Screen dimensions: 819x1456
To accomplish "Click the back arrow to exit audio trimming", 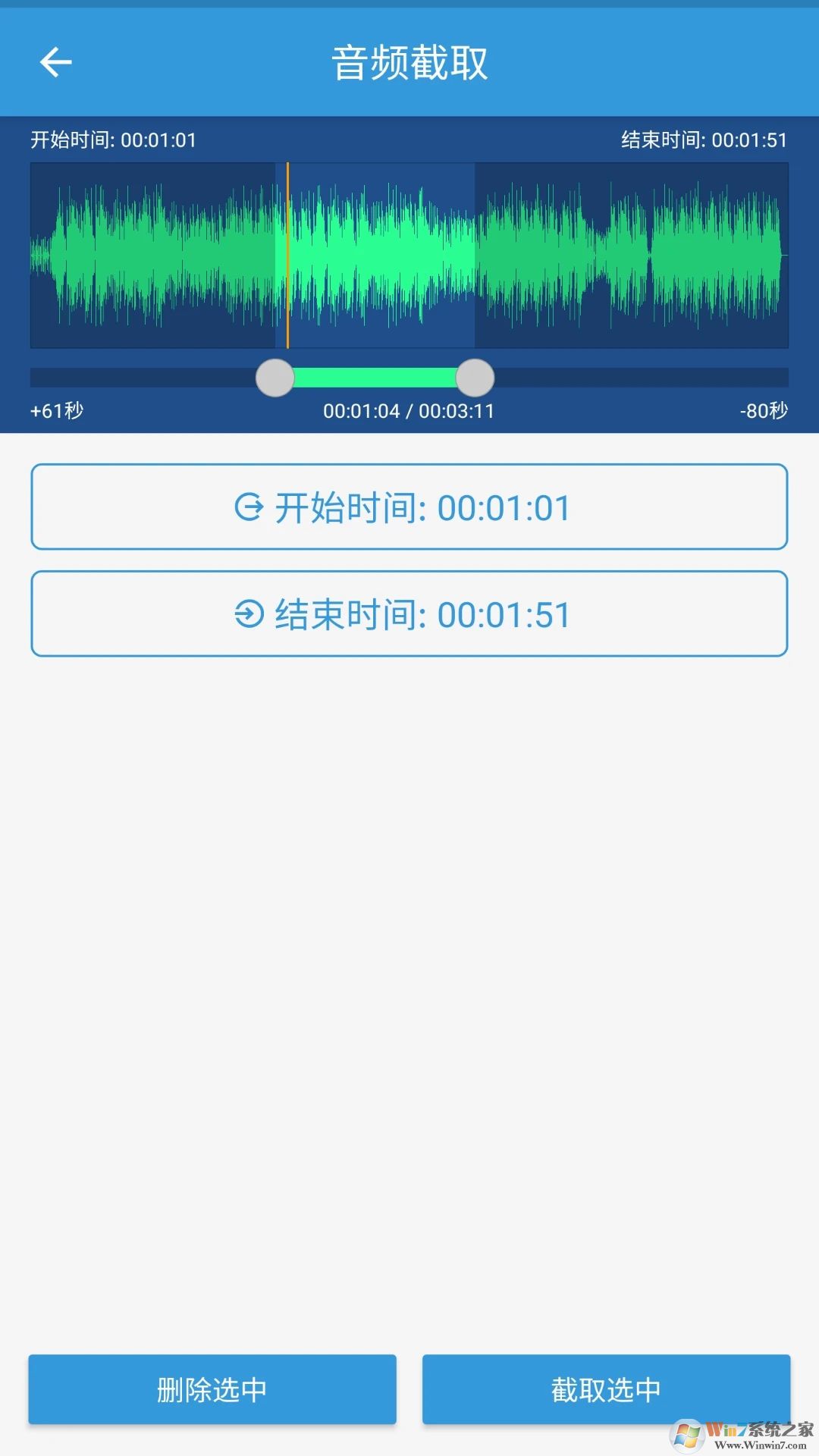I will pyautogui.click(x=53, y=61).
